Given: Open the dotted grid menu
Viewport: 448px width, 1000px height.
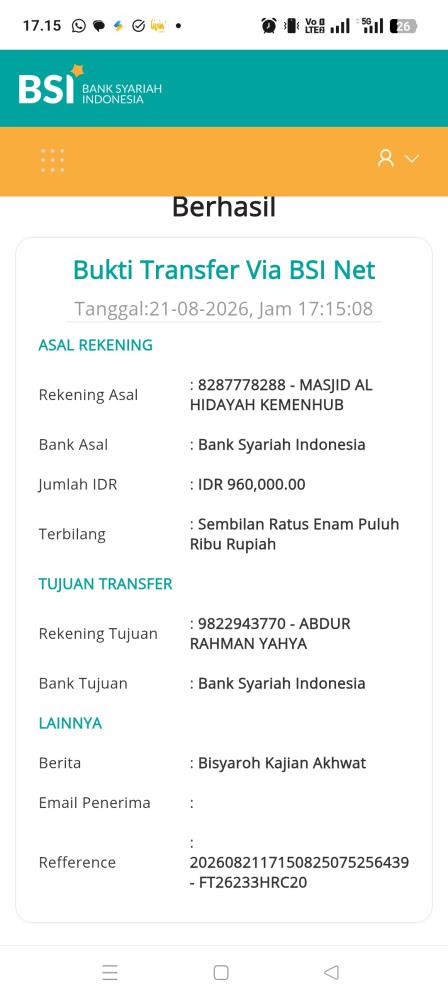Looking at the screenshot, I should coord(52,161).
